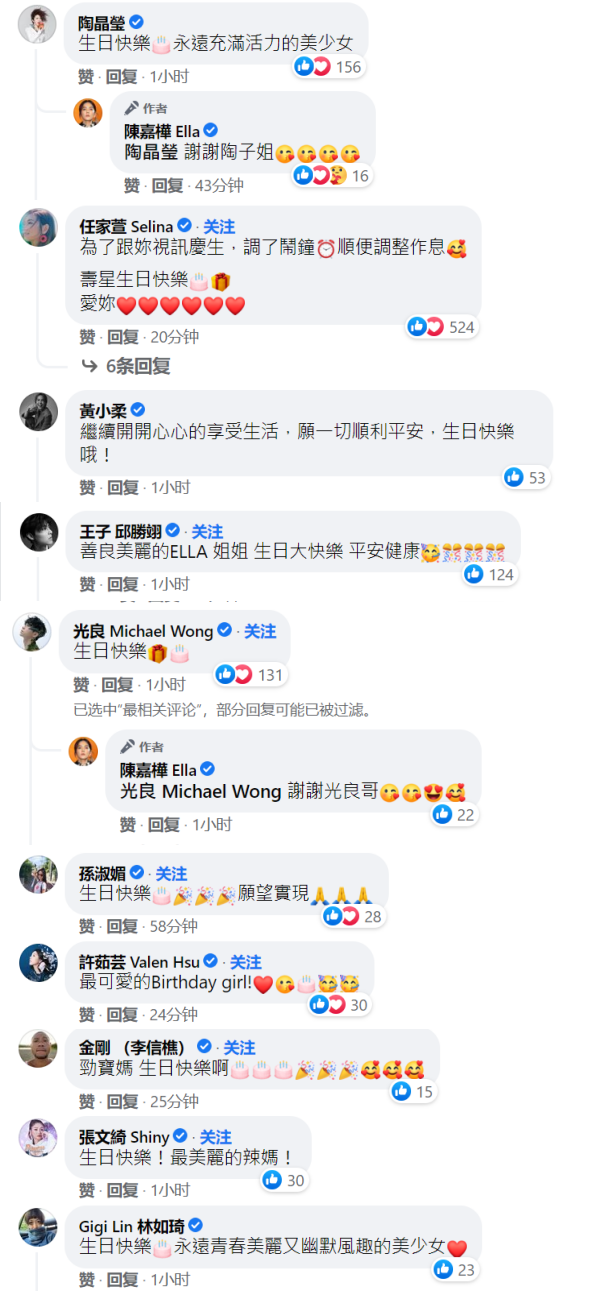Follow 光良 Michael Wong
The image size is (600, 1291).
click(260, 631)
